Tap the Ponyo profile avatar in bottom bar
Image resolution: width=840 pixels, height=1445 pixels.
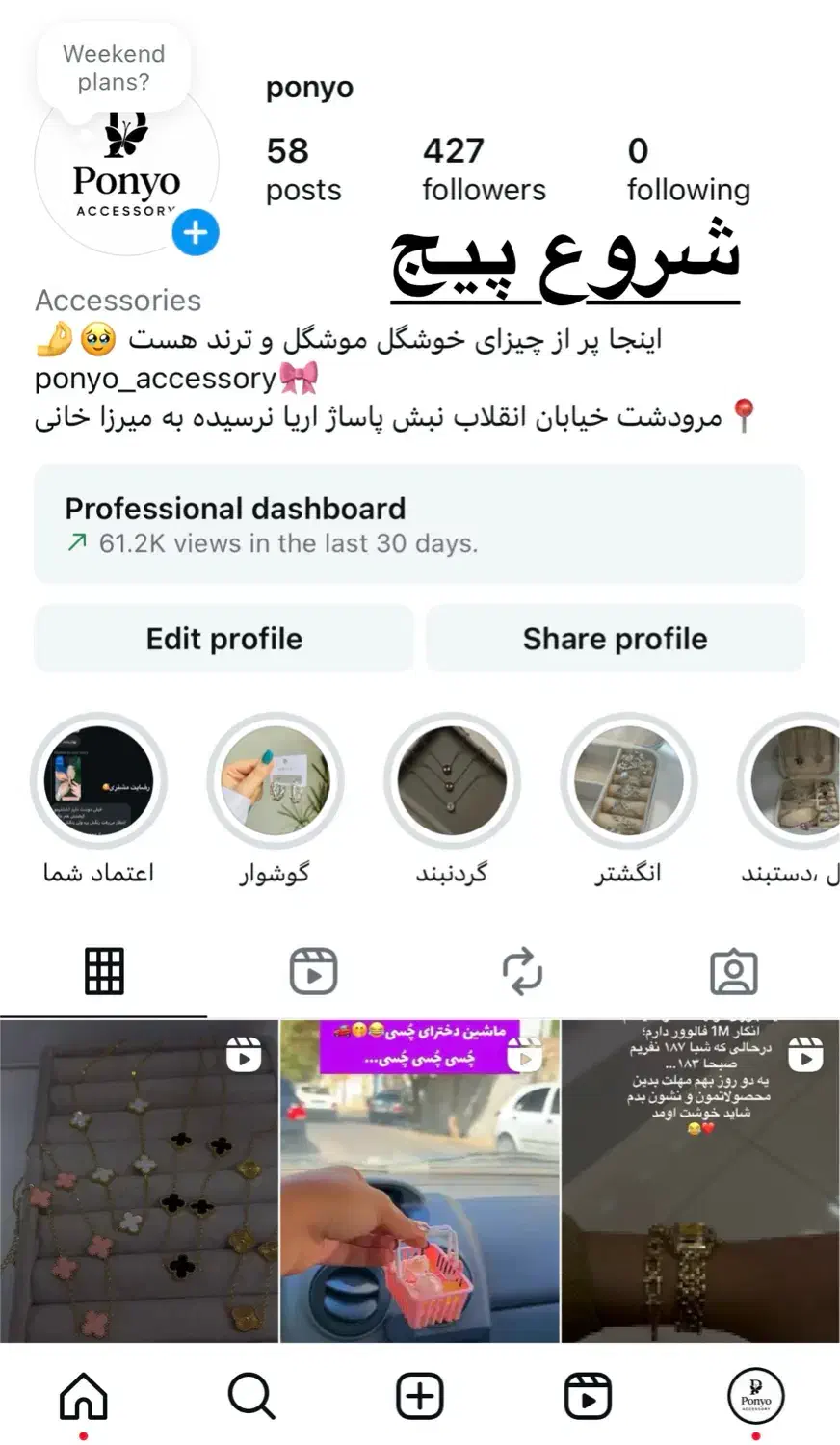[757, 1394]
